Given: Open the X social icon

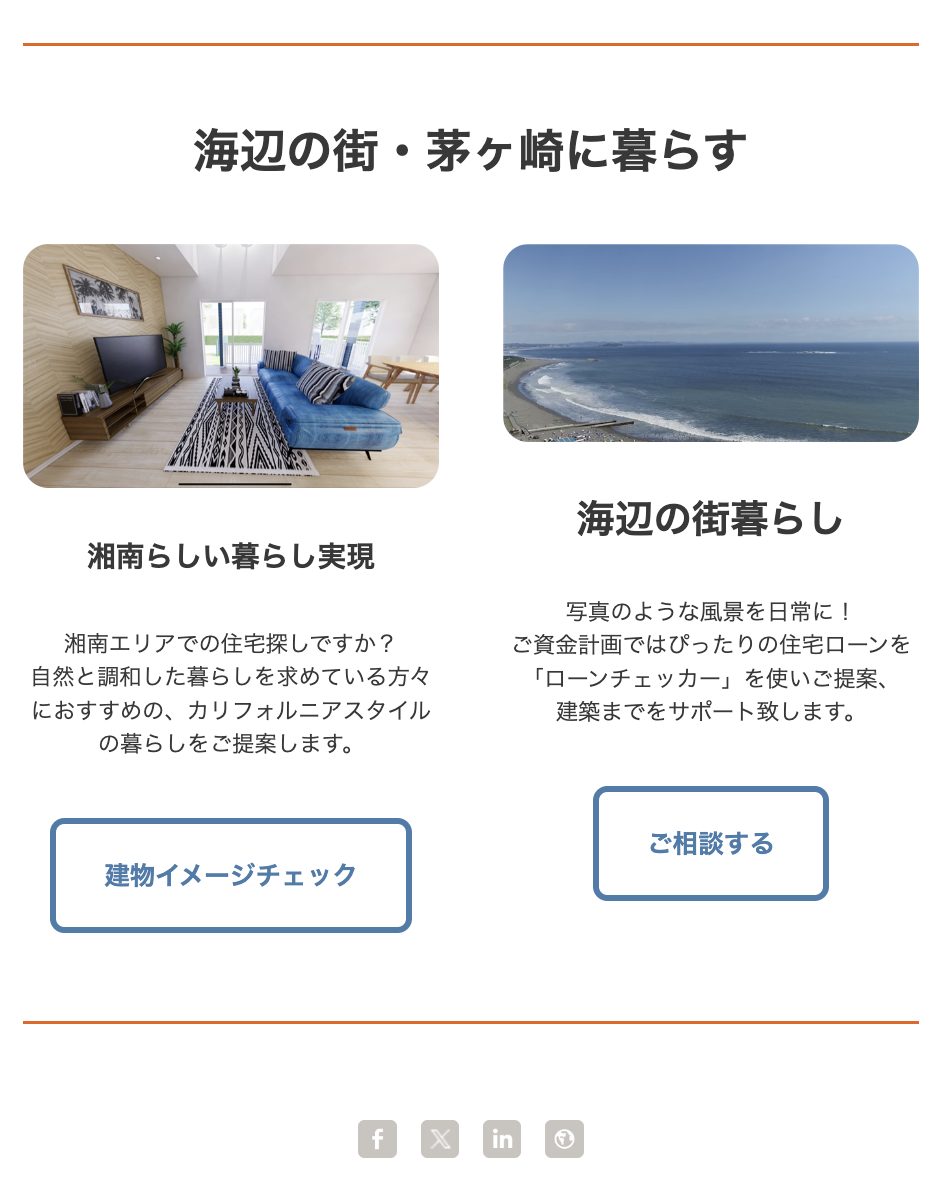Looking at the screenshot, I should [x=440, y=1139].
